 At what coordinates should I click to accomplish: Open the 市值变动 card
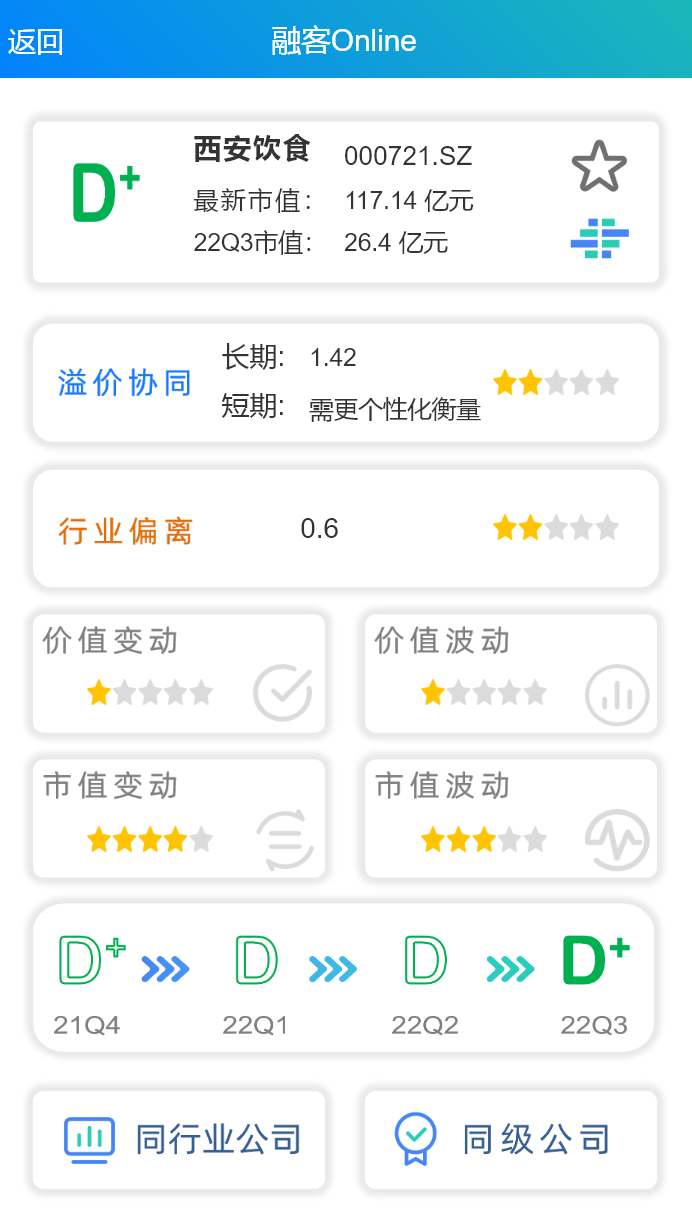tap(180, 819)
